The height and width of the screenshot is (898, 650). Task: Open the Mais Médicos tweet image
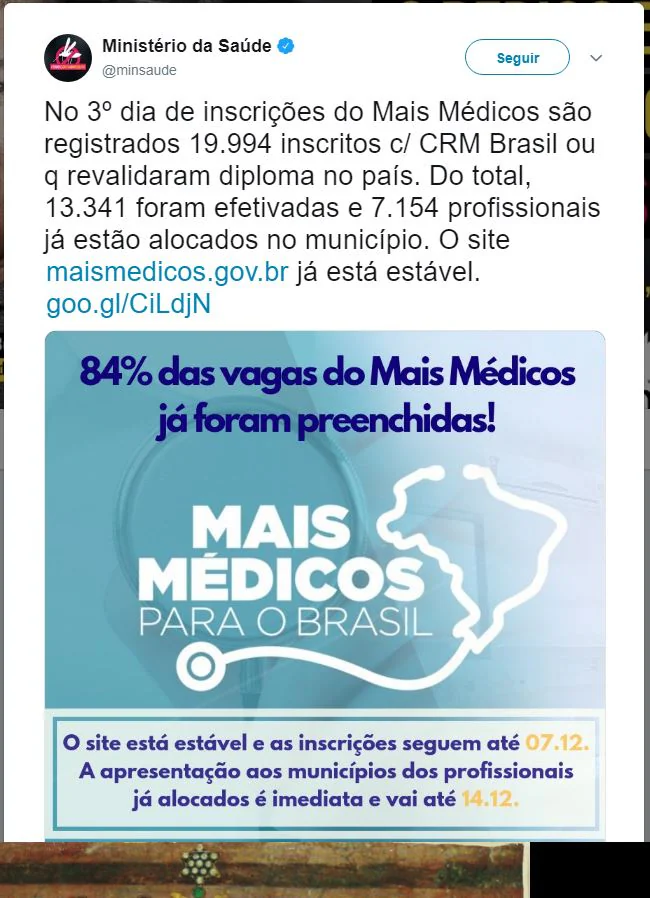coord(325,585)
